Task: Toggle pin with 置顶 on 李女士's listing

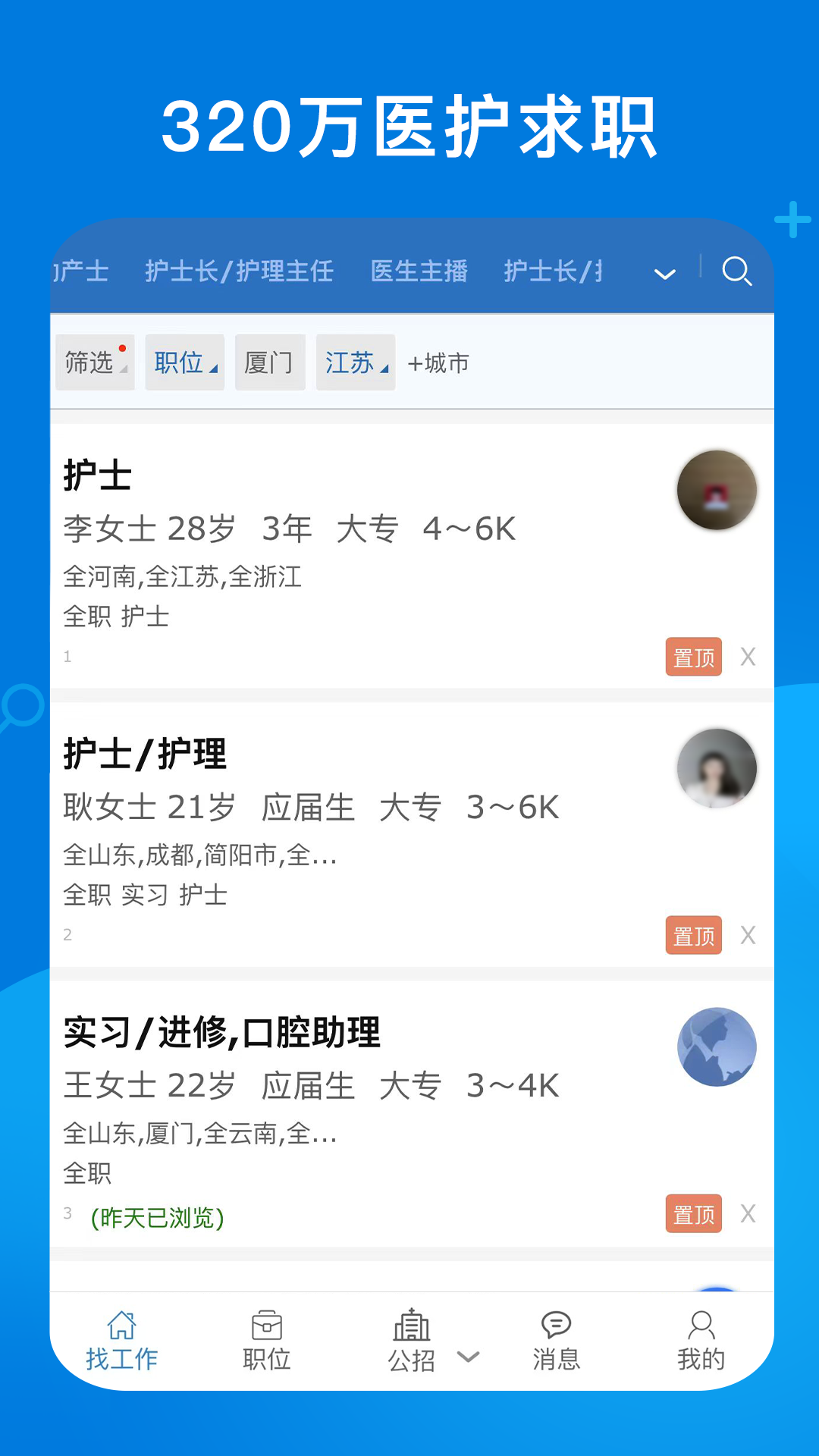Action: click(x=692, y=657)
